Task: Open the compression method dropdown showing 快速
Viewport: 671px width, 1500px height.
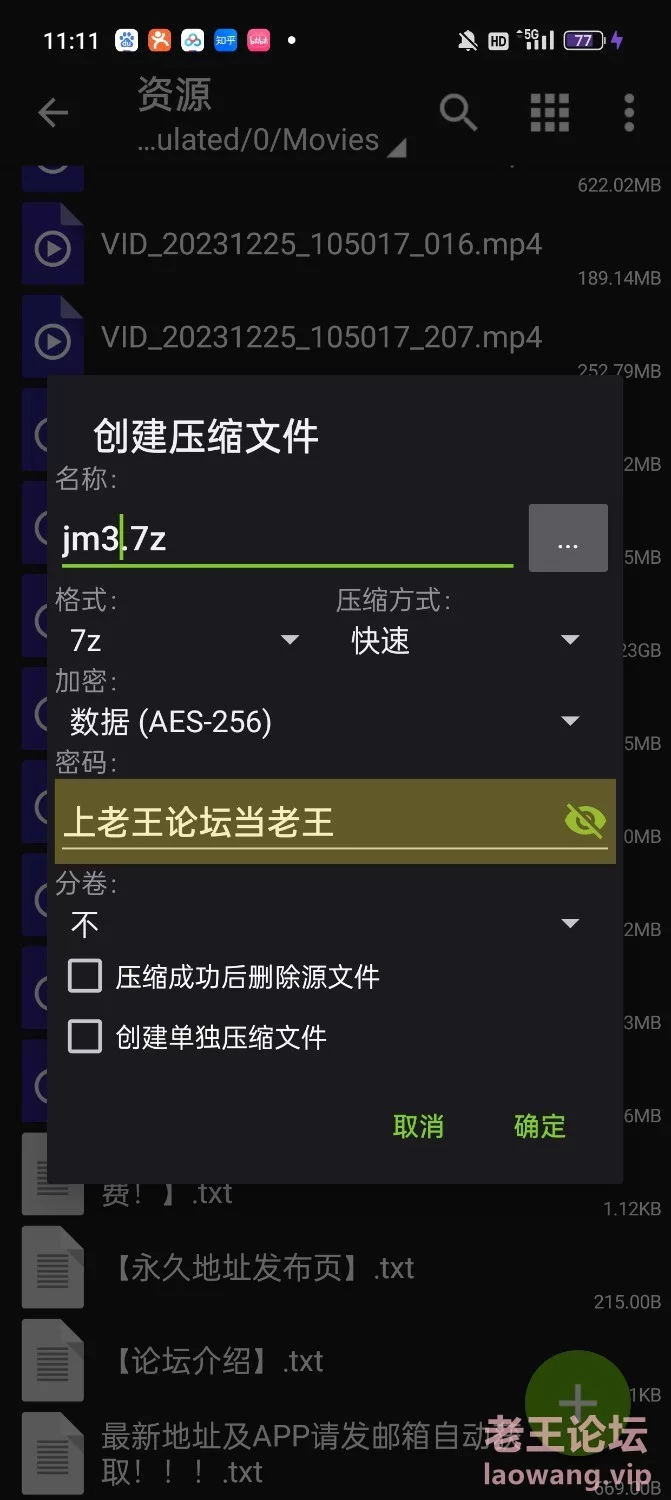Action: [466, 640]
